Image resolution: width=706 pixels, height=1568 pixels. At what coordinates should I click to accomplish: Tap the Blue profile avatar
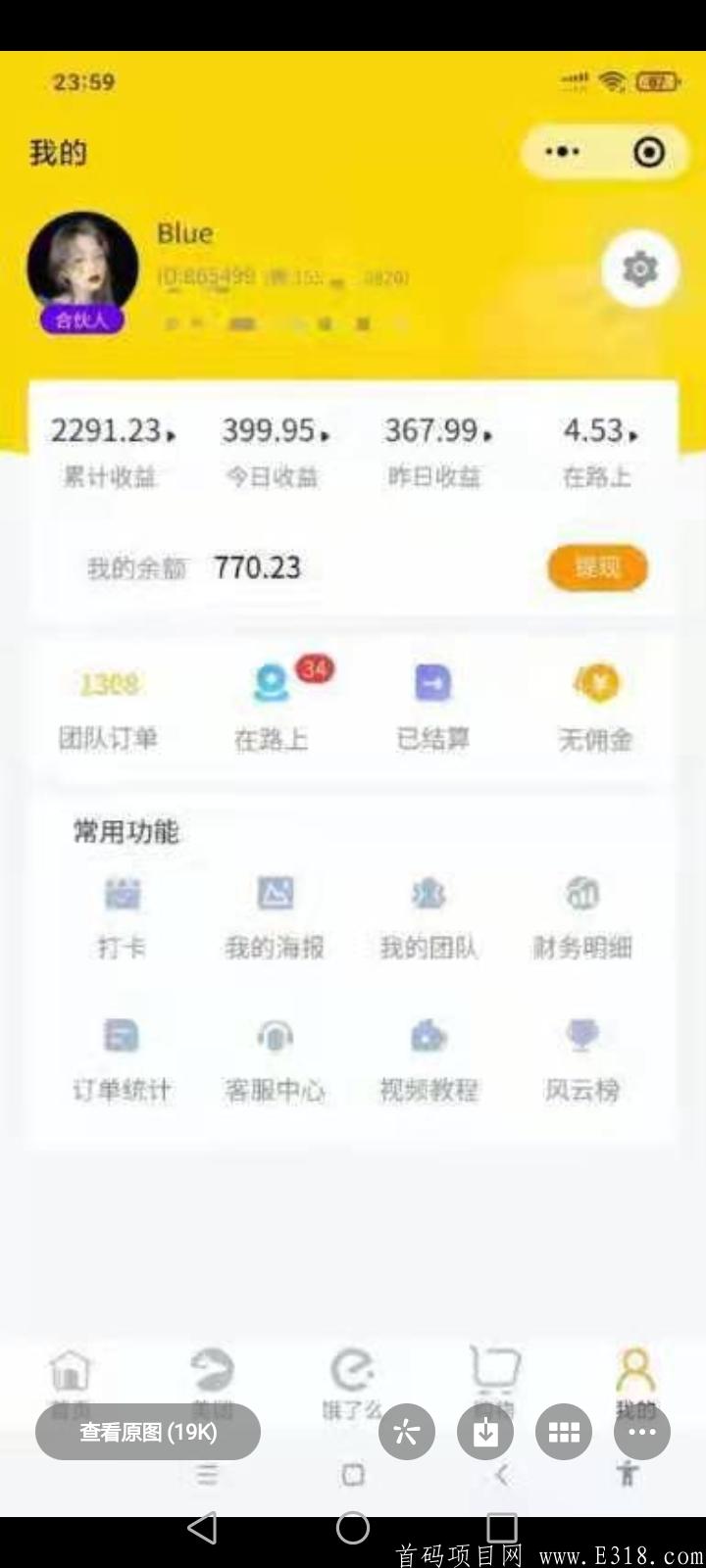(83, 265)
